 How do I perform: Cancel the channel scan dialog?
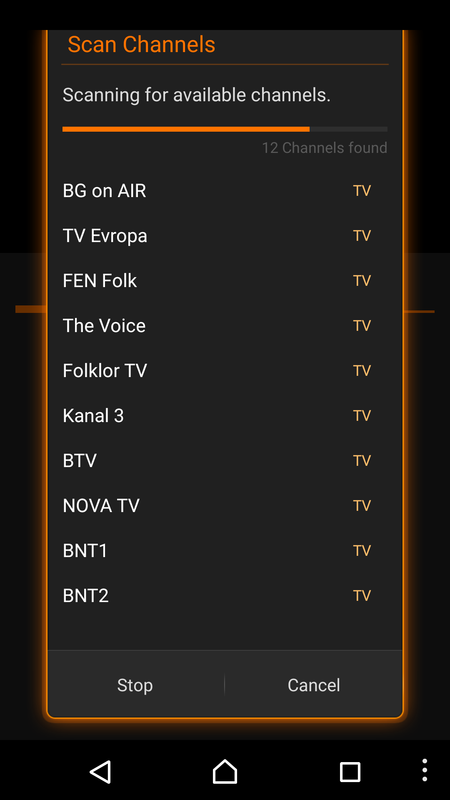(313, 685)
